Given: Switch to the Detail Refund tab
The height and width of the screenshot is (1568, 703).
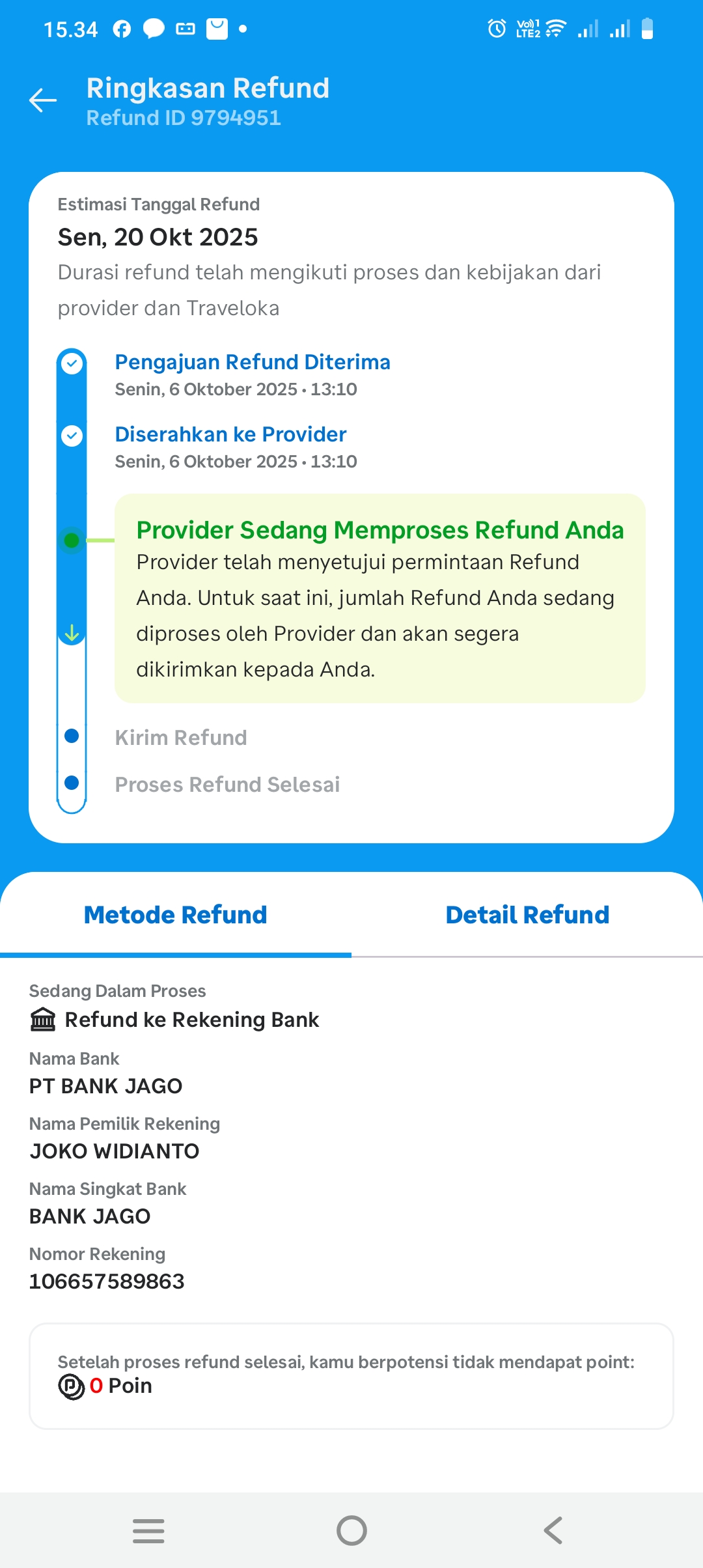Looking at the screenshot, I should tap(527, 915).
